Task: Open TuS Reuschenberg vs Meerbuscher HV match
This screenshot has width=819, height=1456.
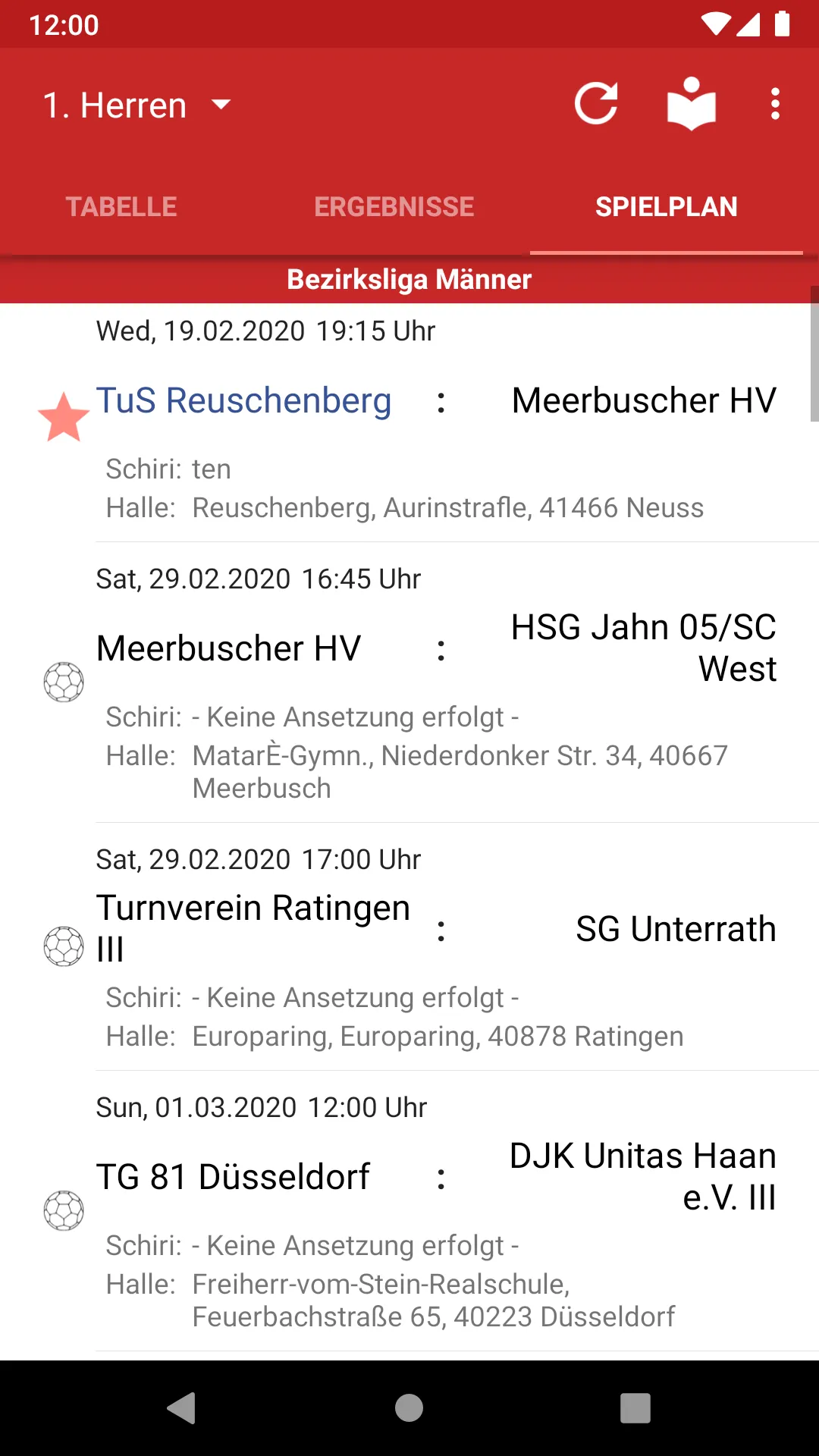Action: click(x=436, y=425)
